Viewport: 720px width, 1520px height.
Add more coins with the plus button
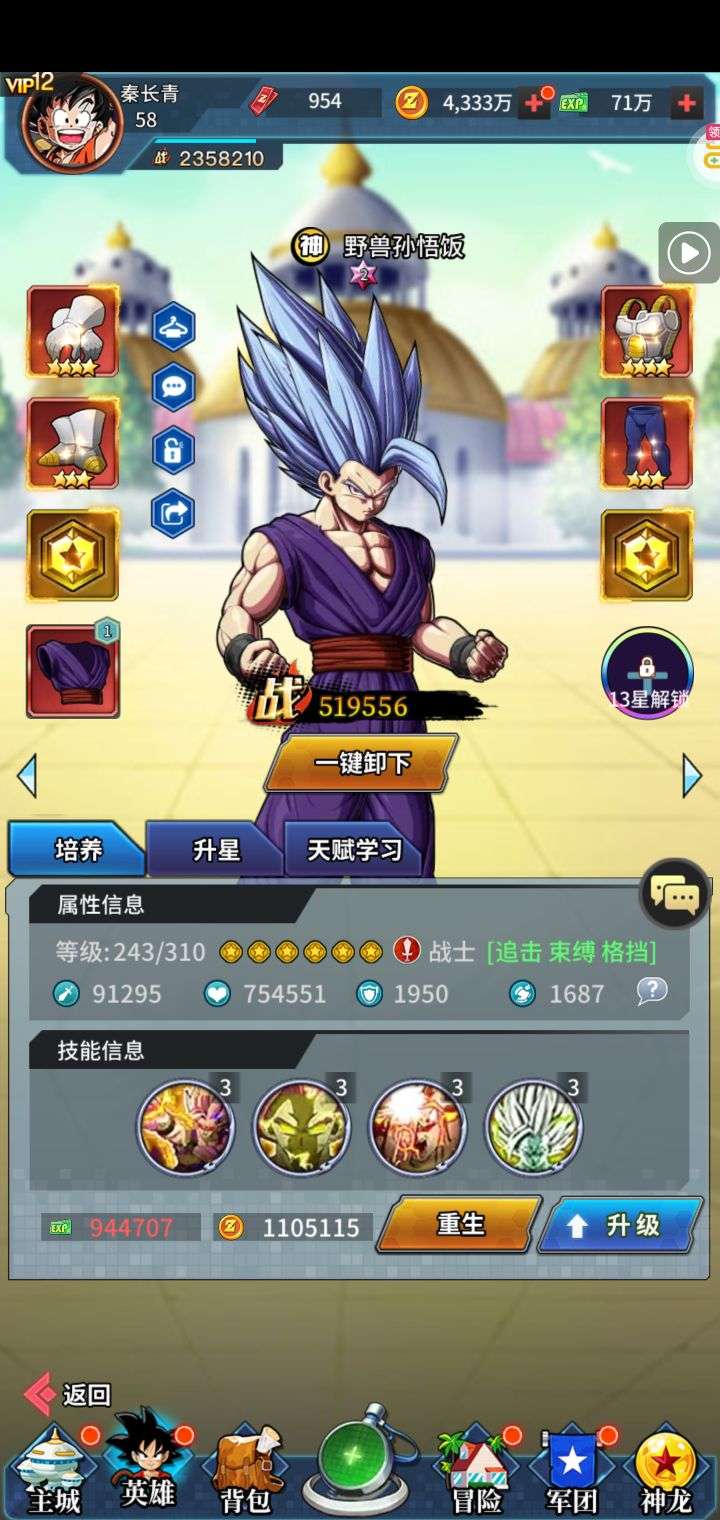[x=535, y=103]
